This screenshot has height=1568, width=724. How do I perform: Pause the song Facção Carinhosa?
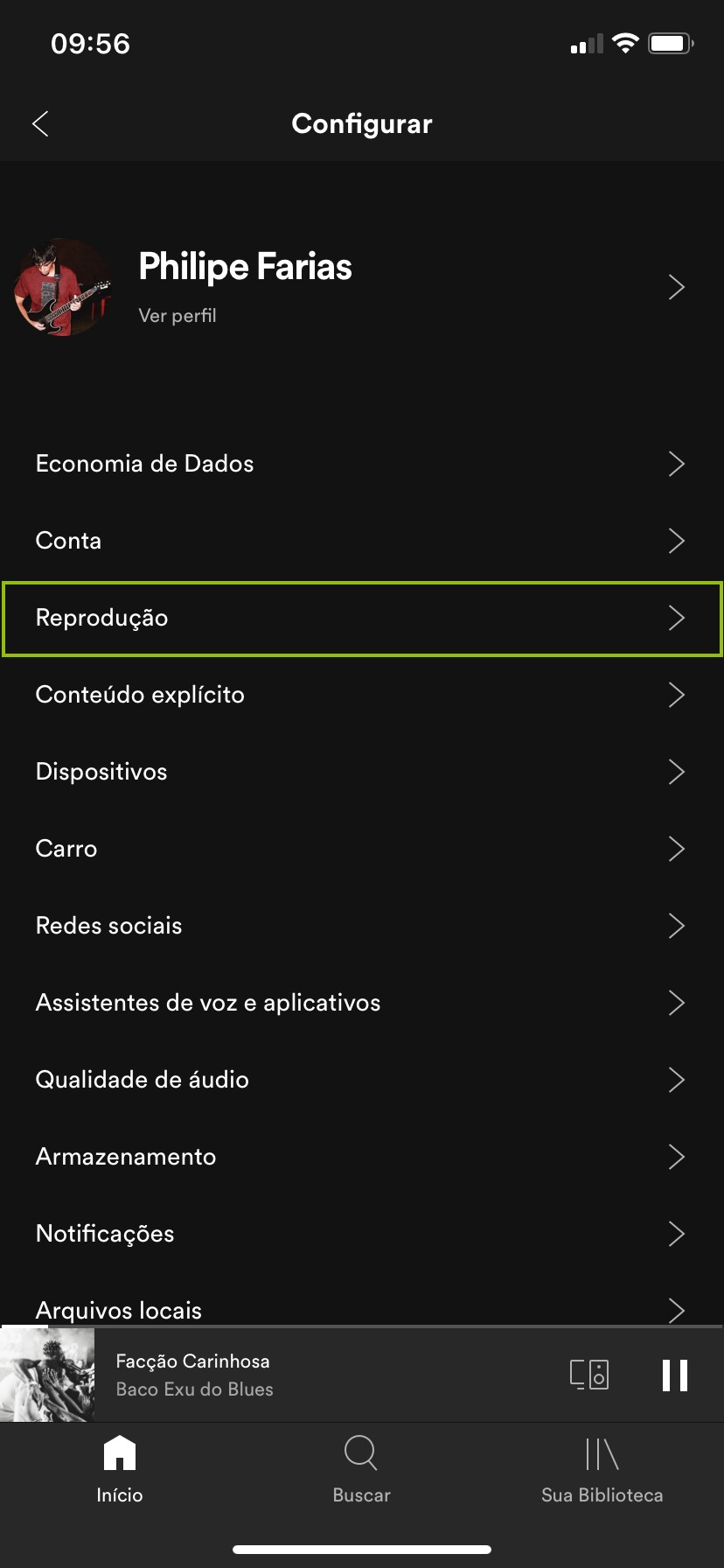674,1375
